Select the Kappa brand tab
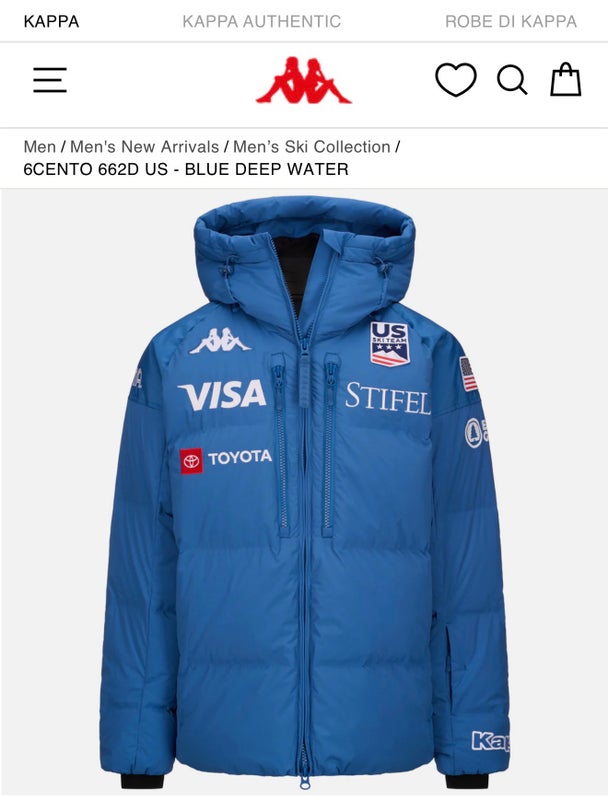This screenshot has height=800, width=608. pyautogui.click(x=51, y=21)
